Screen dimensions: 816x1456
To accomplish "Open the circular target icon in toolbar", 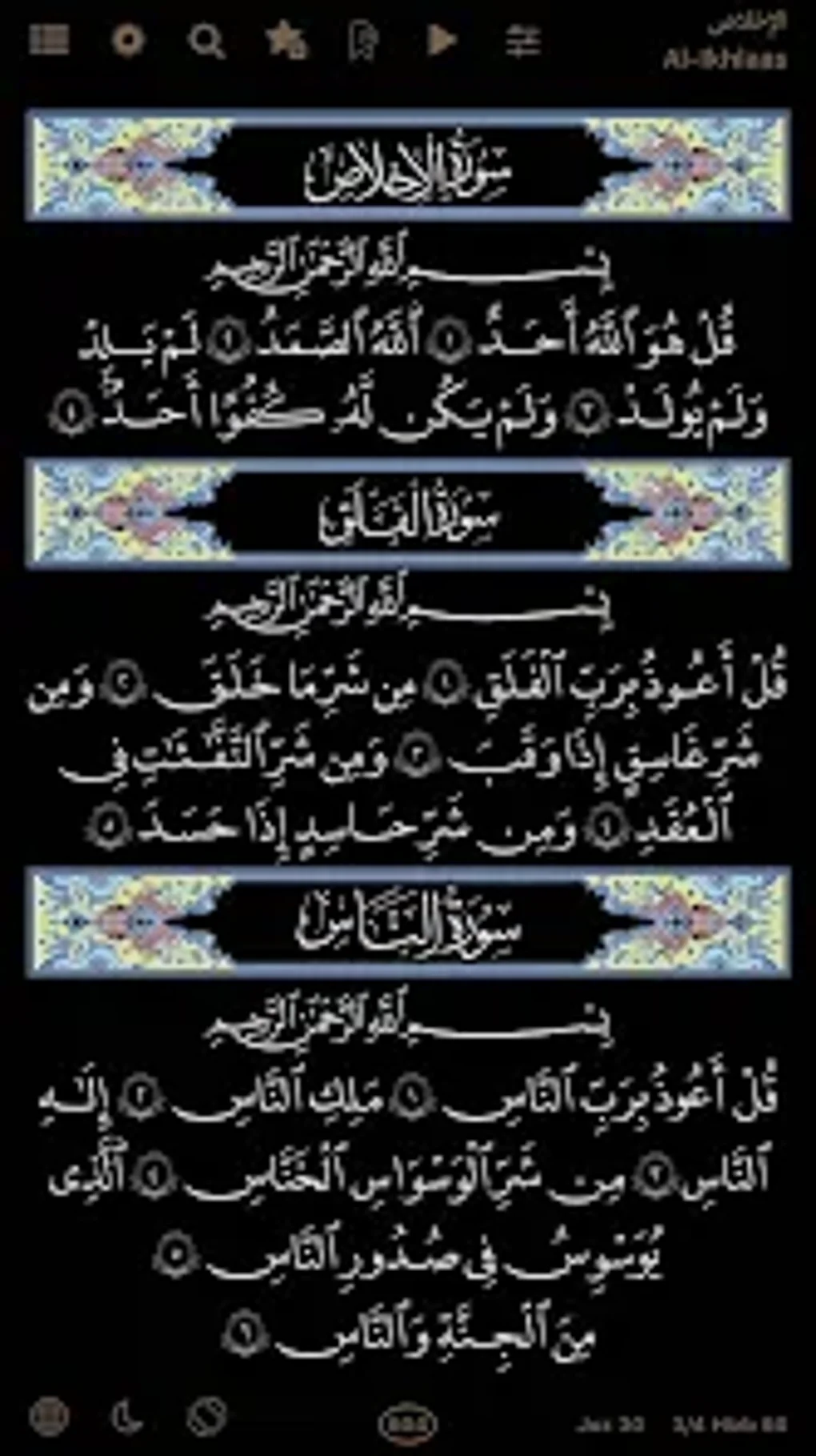I will 128,39.
